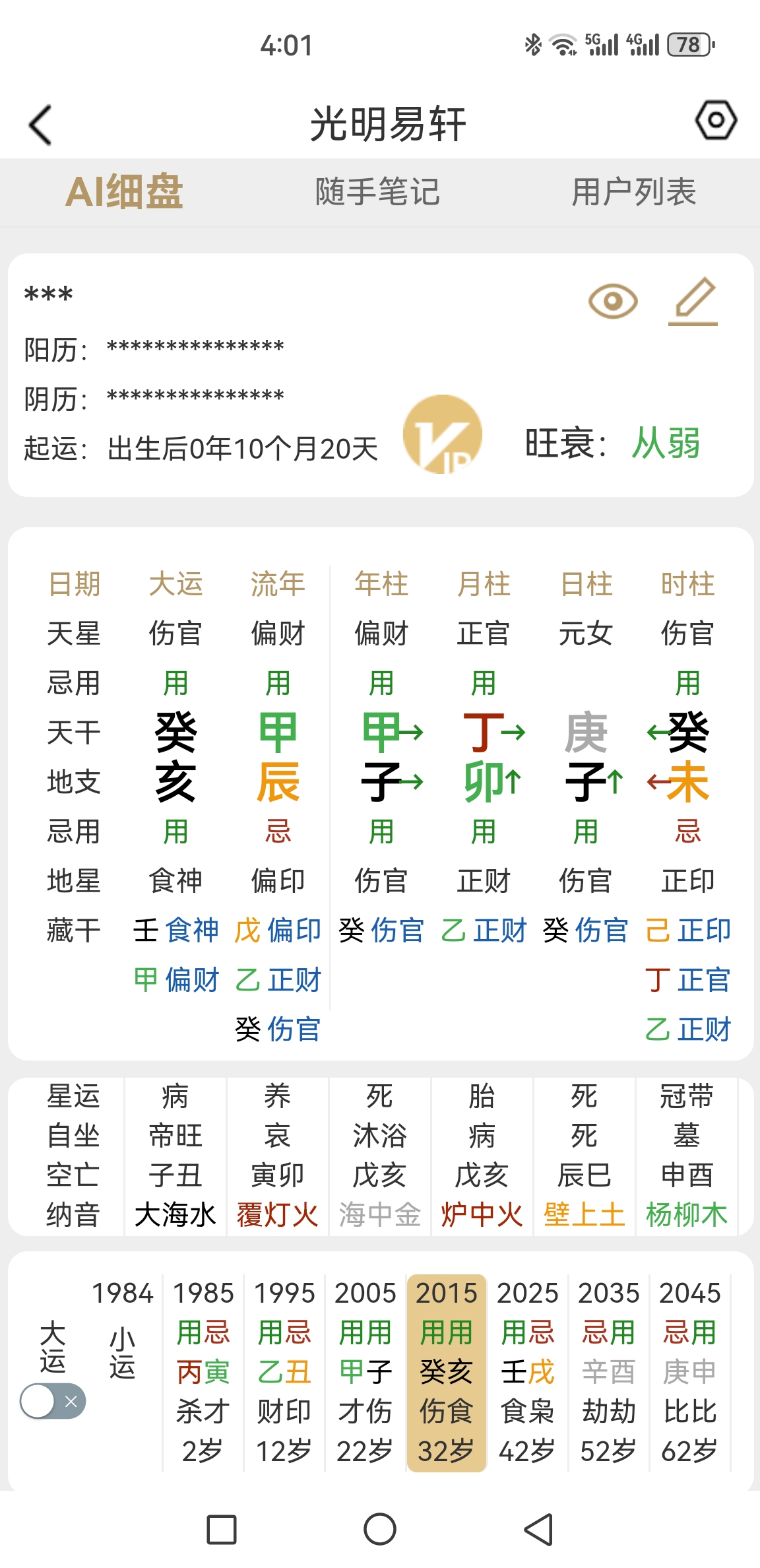Switch to the 随手笔记 tab

(x=377, y=192)
